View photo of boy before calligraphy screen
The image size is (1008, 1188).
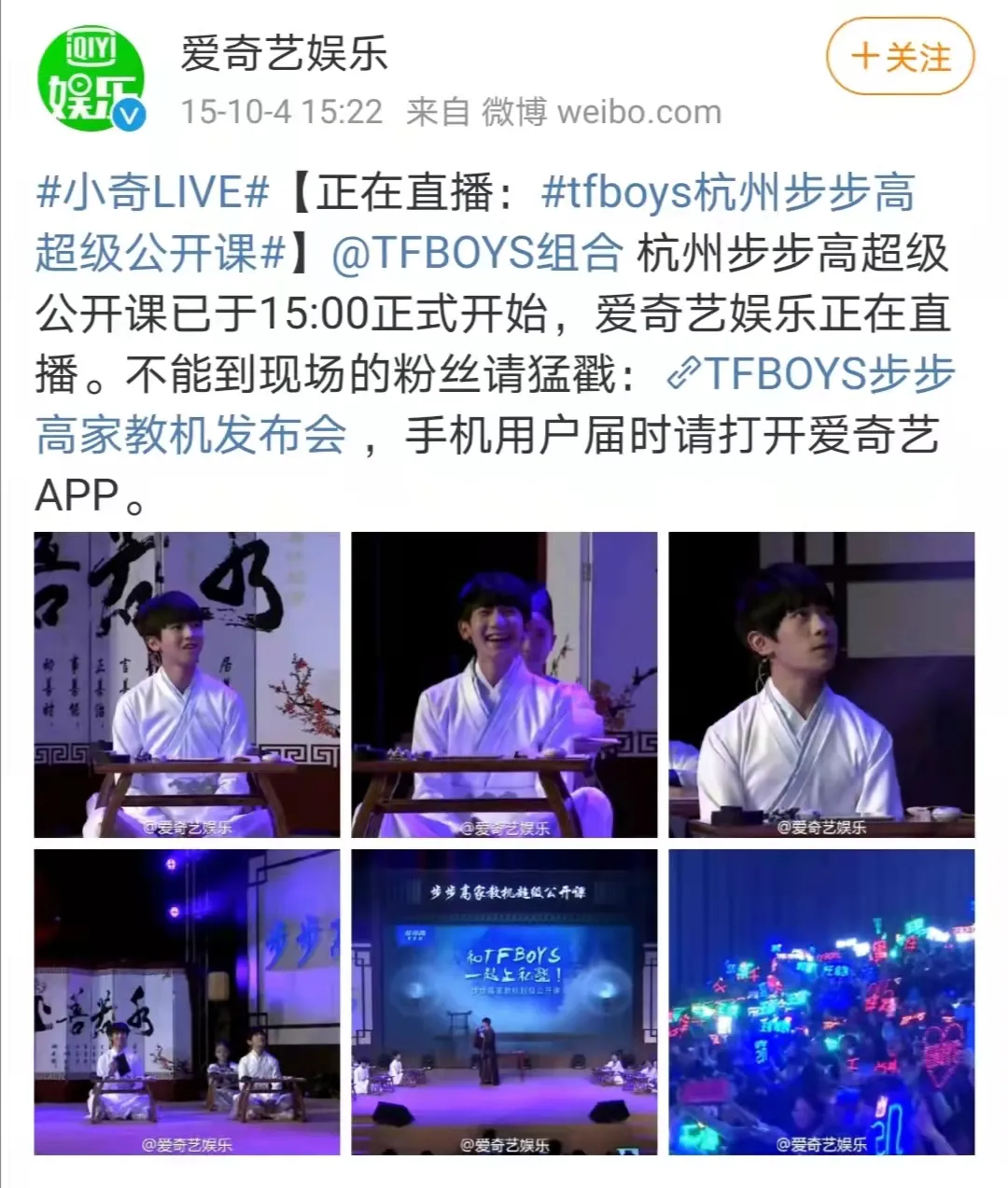coord(187,684)
